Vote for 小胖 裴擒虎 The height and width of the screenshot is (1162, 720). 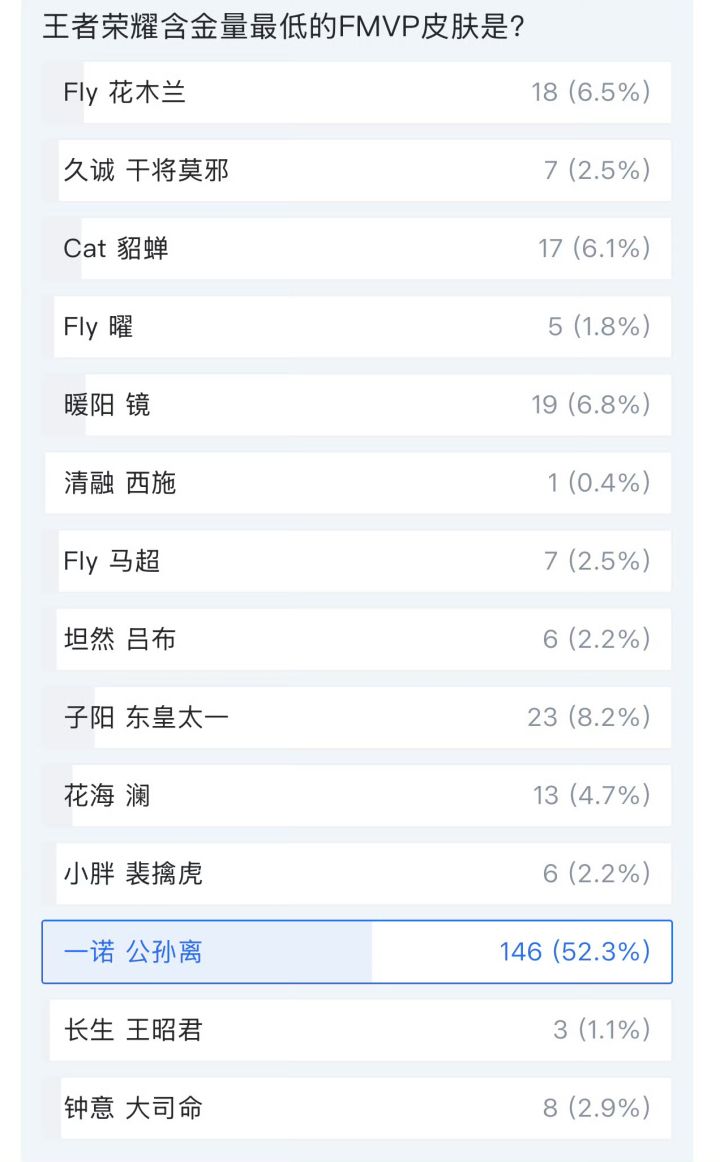coord(357,873)
